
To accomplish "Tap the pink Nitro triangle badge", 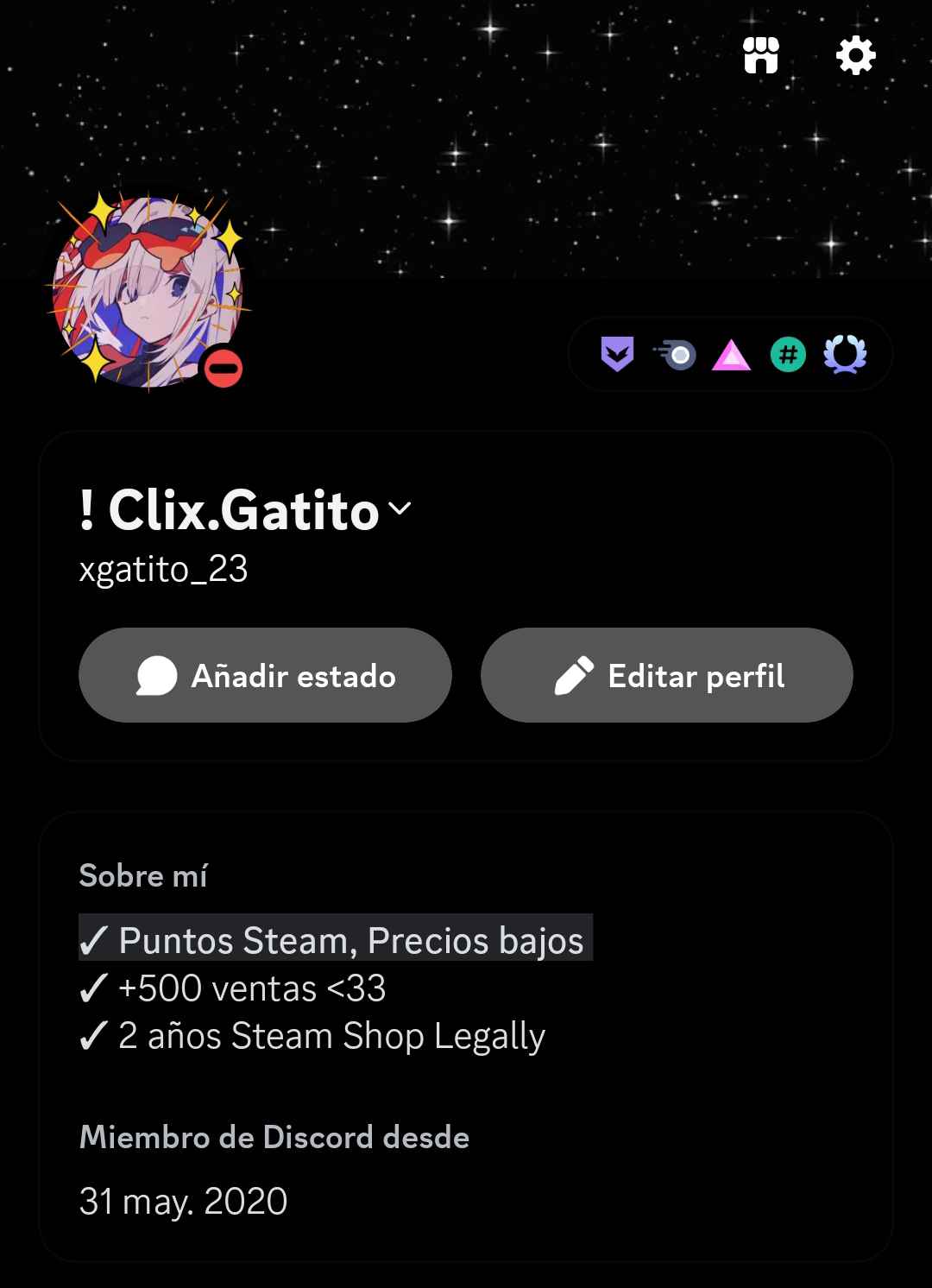I will [731, 355].
